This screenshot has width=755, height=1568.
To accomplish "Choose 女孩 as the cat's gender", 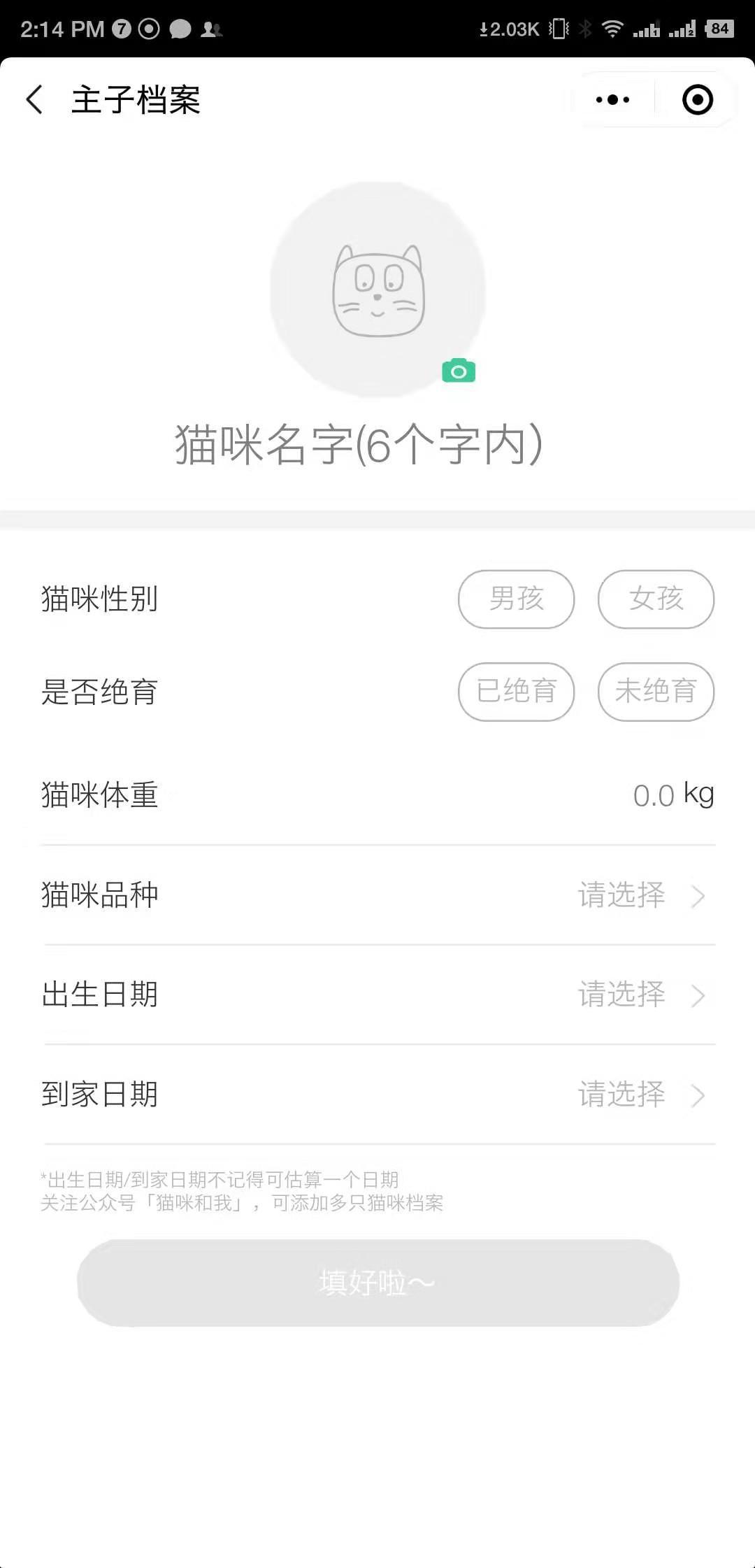I will coord(656,599).
